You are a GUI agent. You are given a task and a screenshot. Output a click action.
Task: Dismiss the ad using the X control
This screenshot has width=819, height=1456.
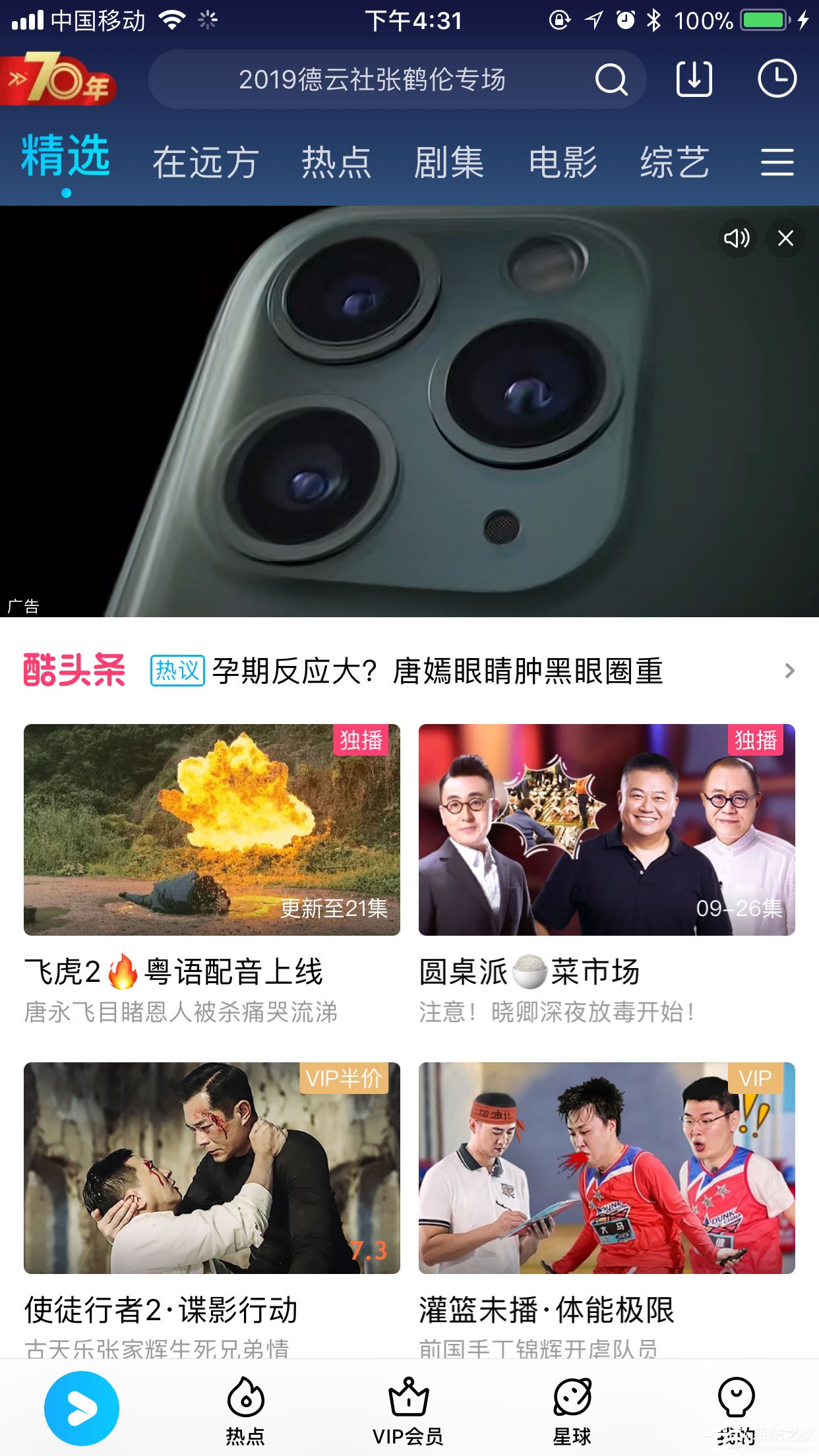click(x=785, y=239)
